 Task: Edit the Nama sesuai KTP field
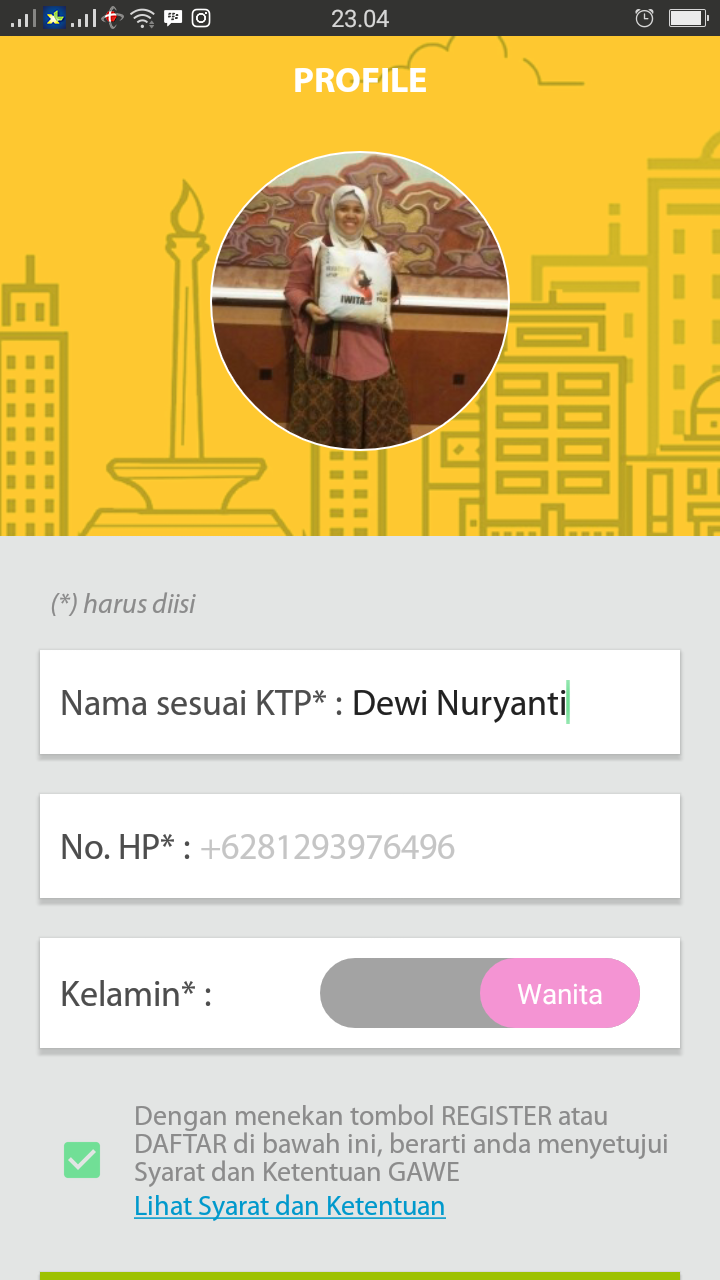tap(460, 703)
